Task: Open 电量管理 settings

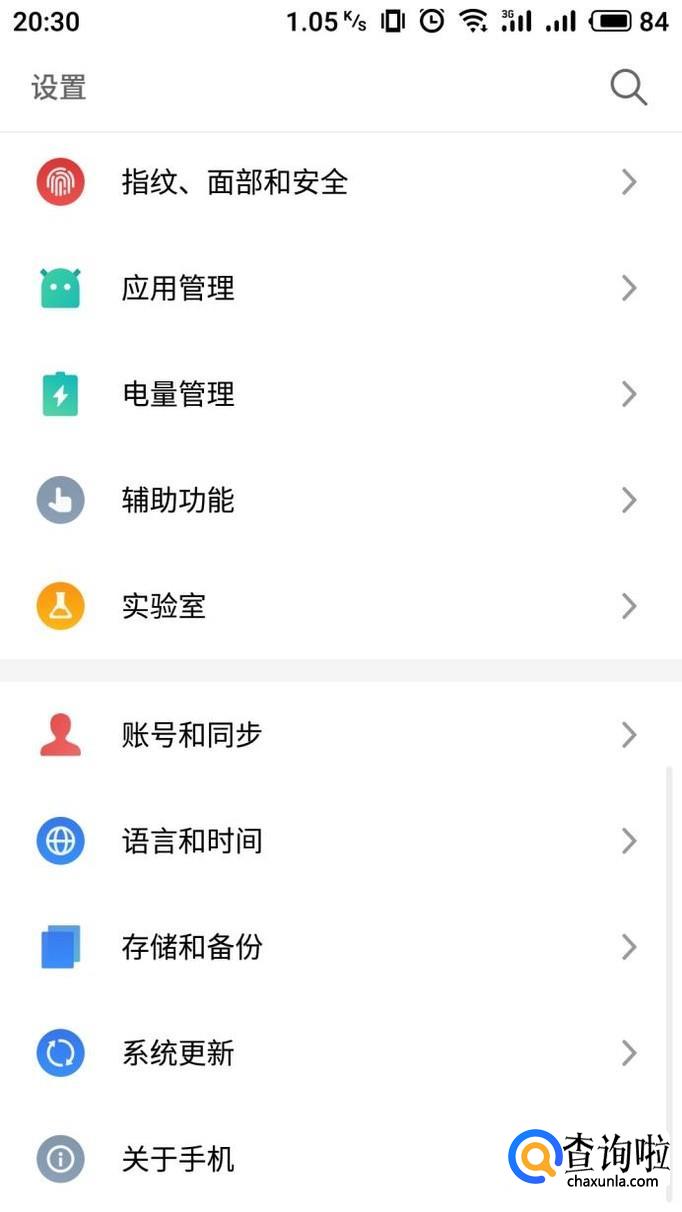Action: tap(178, 394)
